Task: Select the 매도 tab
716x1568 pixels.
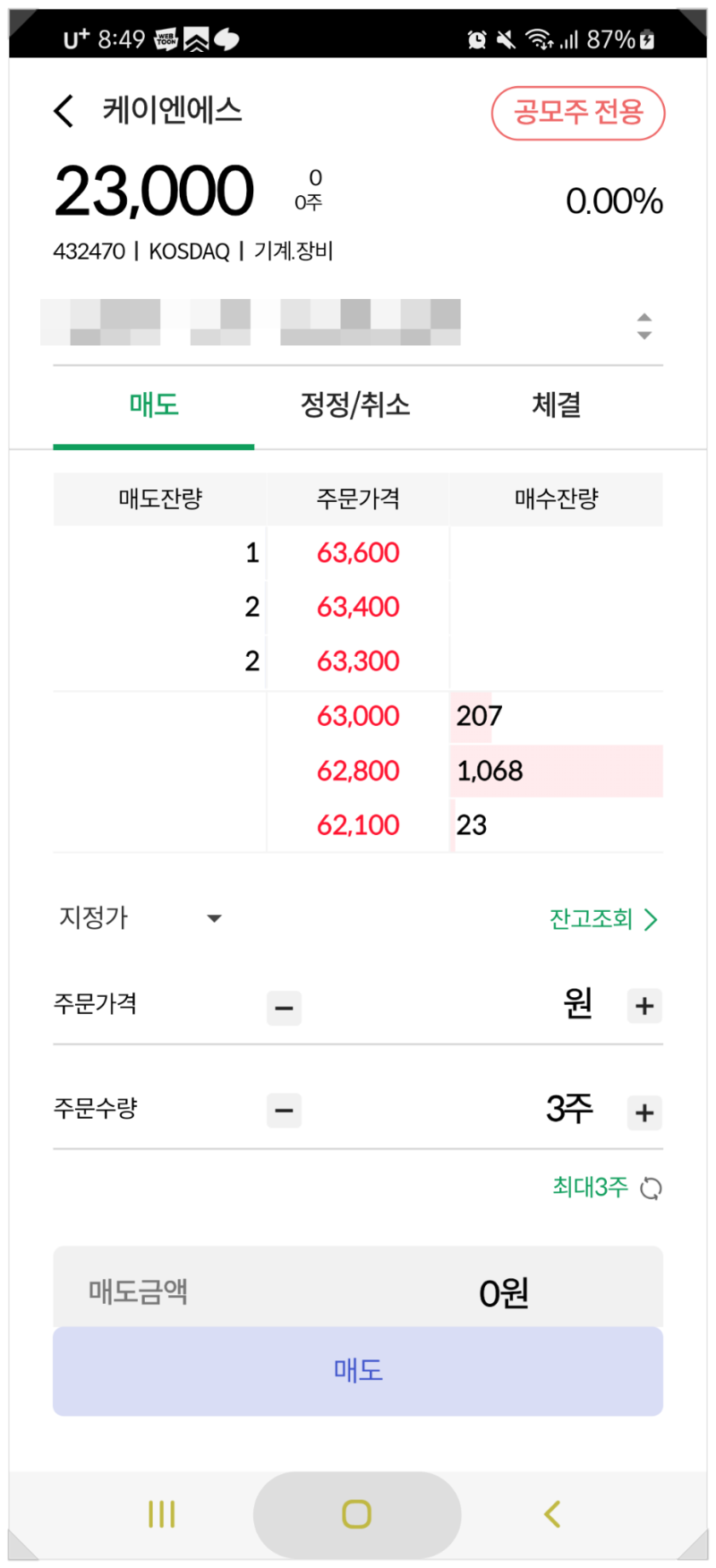Action: (154, 405)
